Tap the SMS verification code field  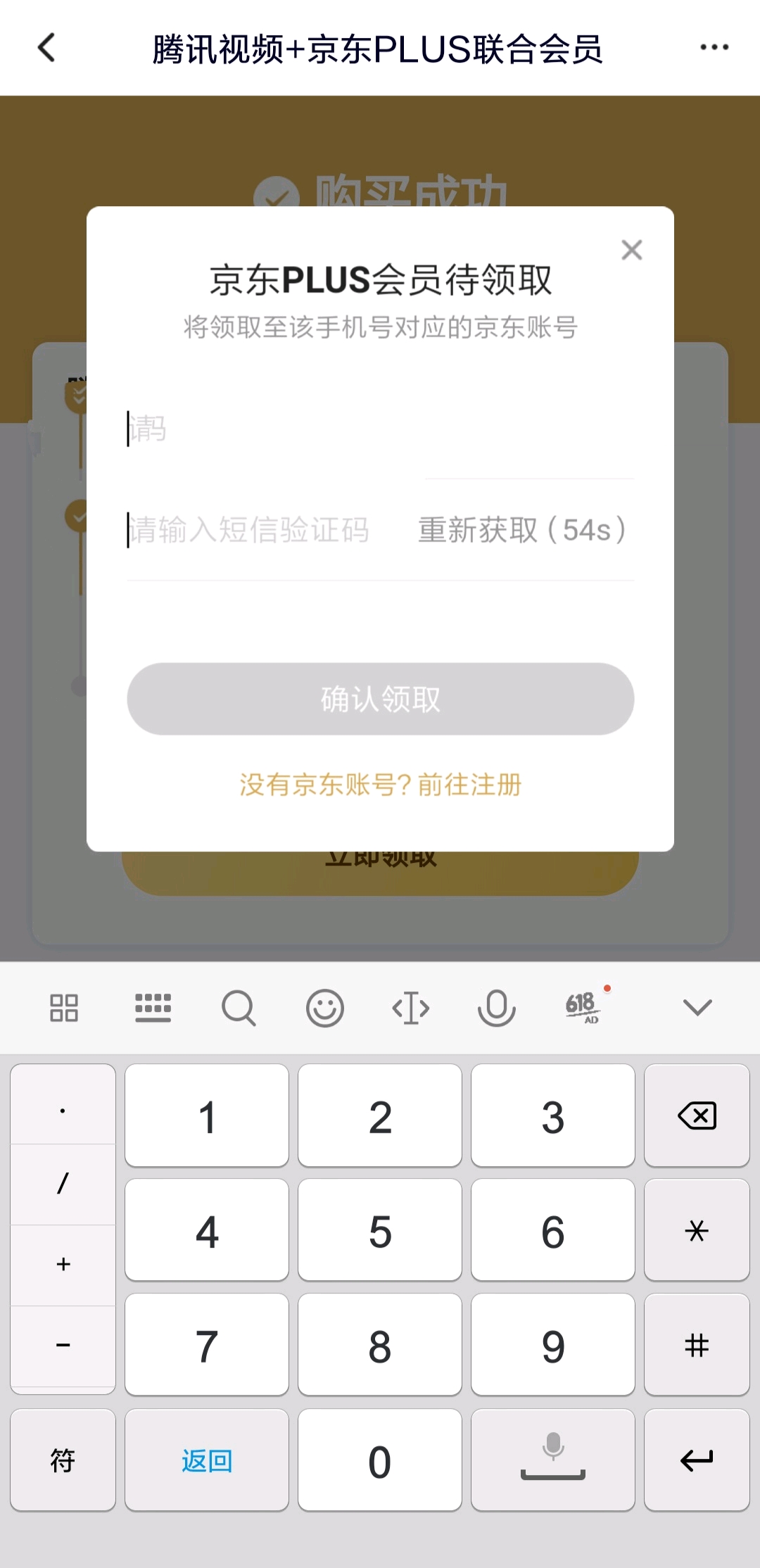[x=260, y=530]
